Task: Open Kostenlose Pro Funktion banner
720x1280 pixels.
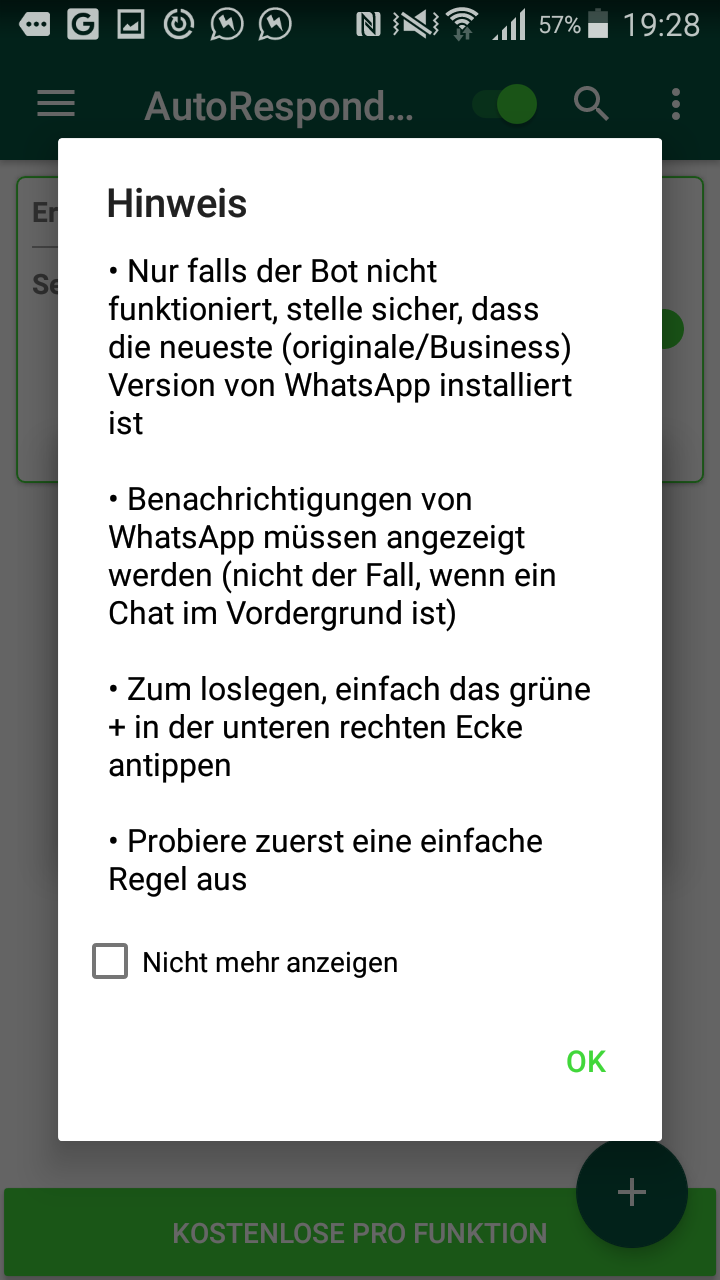Action: pyautogui.click(x=360, y=1233)
